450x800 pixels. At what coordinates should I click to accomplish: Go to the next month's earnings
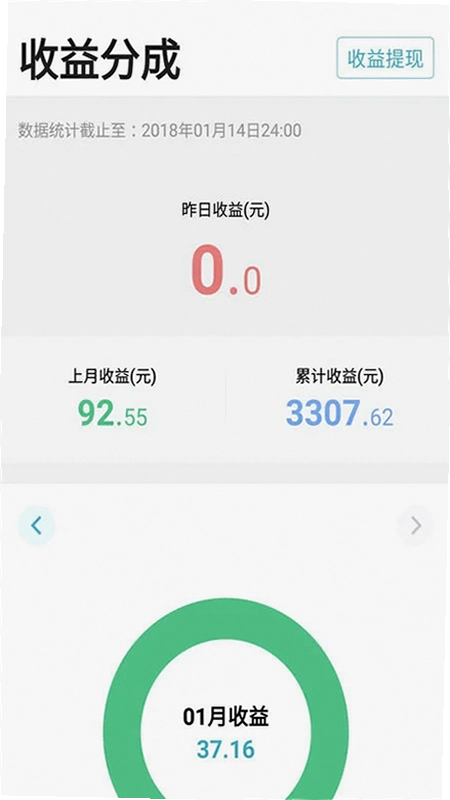click(x=415, y=525)
